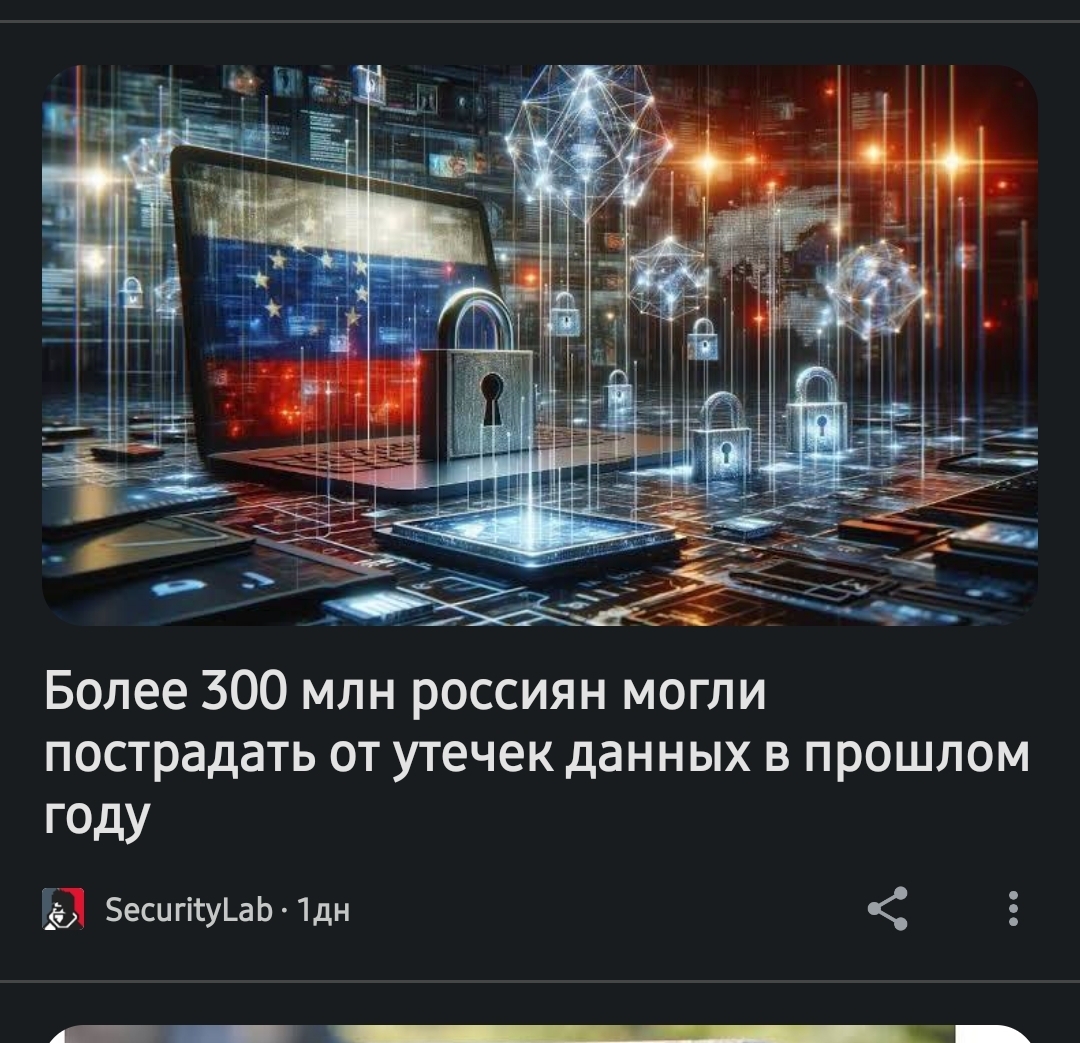
Task: Open the overflow menu for SecurityLab article
Action: (1013, 908)
